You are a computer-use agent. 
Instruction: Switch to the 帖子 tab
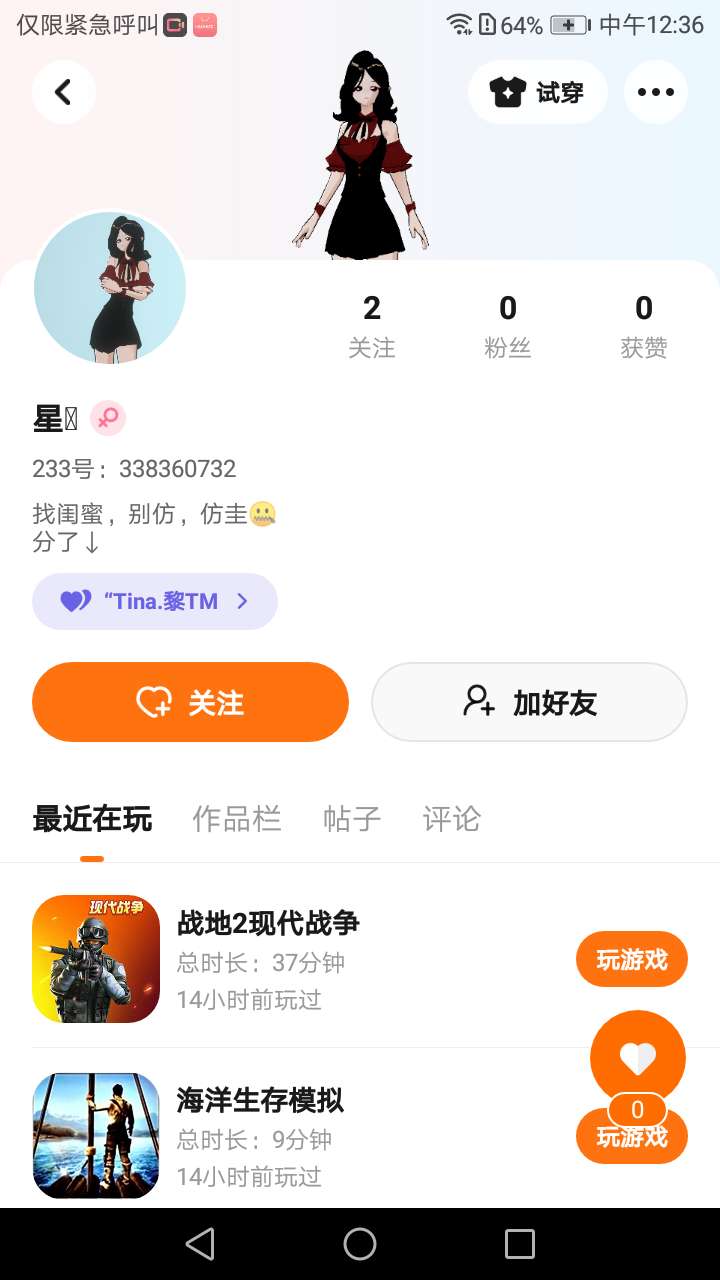click(x=352, y=819)
